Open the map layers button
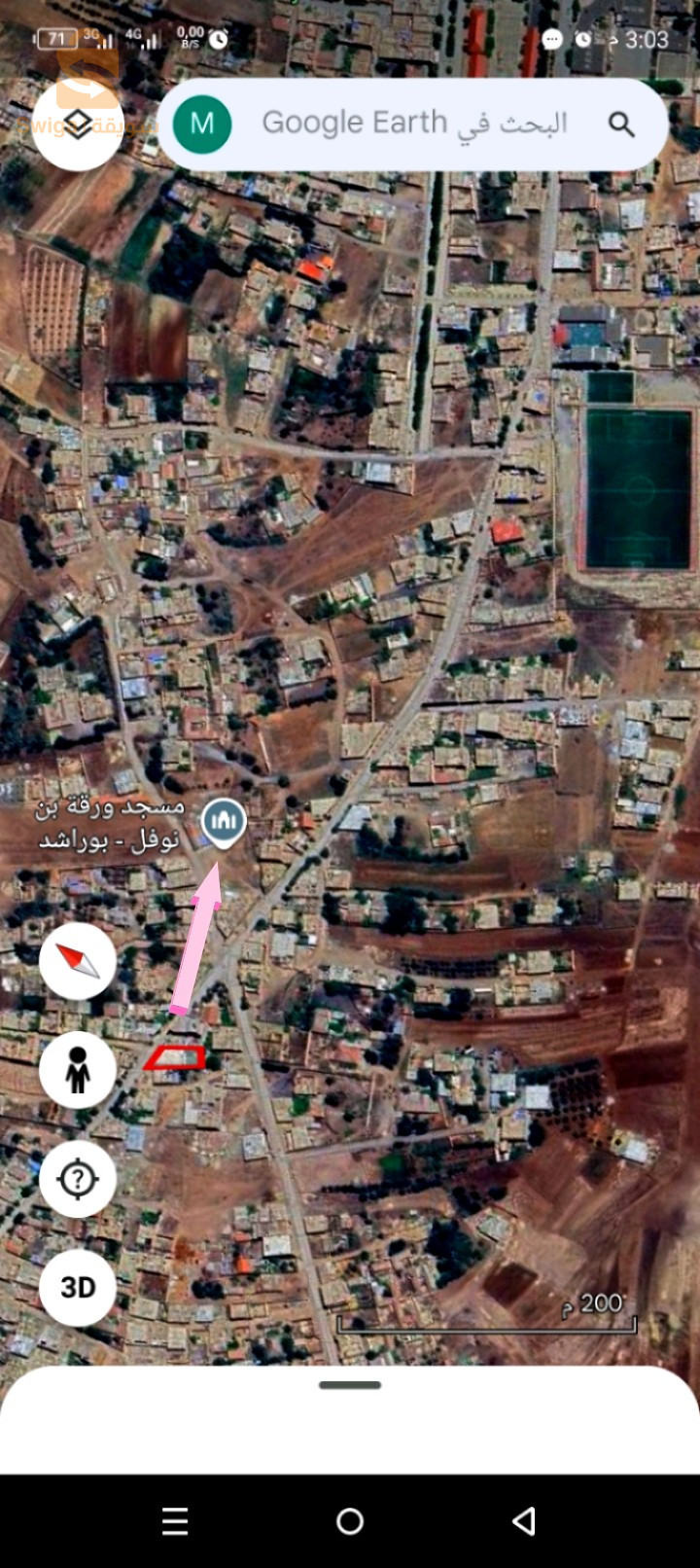The image size is (700, 1568). 78,125
